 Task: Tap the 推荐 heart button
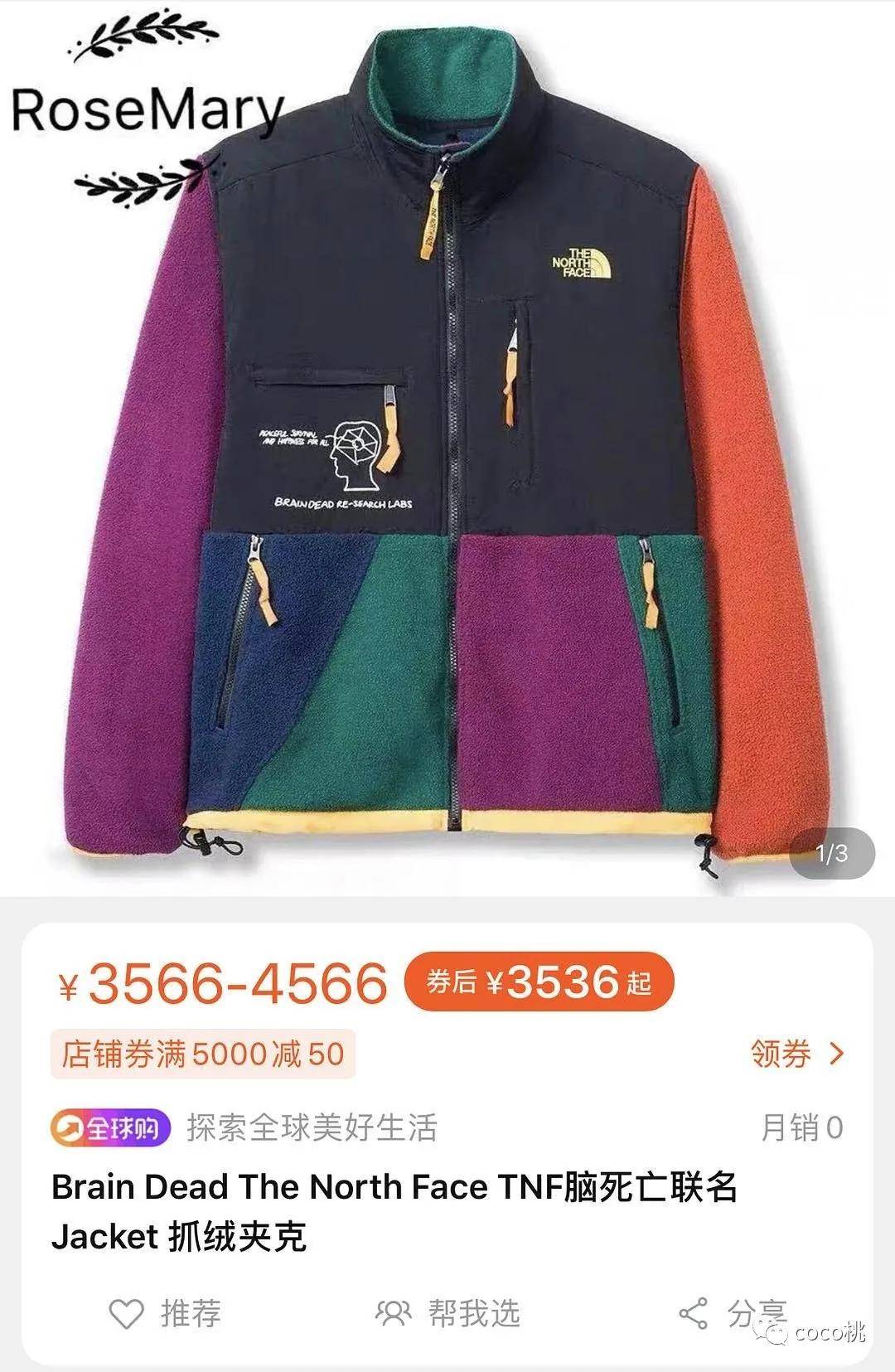pyautogui.click(x=165, y=1314)
